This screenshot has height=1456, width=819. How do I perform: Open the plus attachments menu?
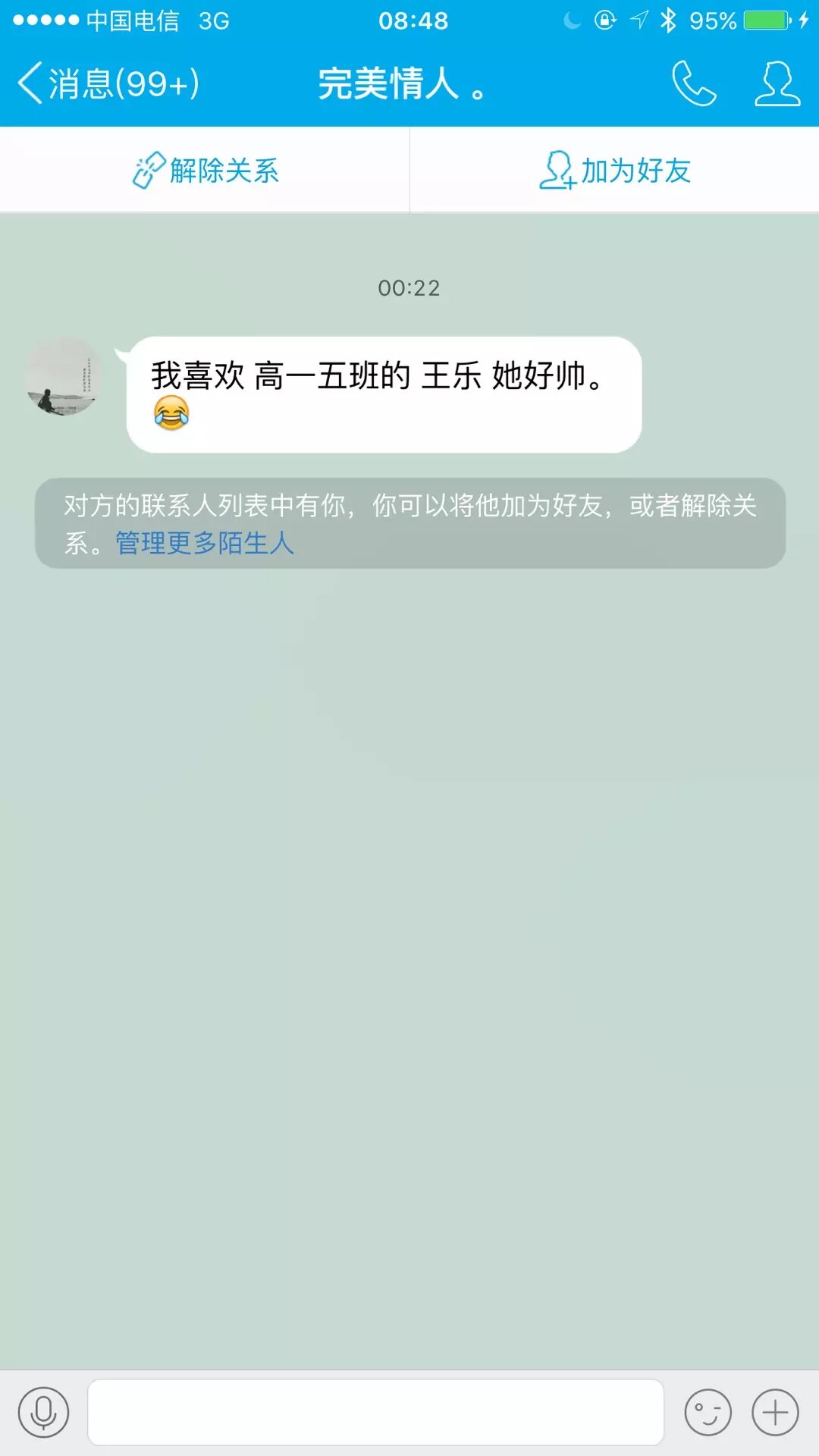[x=775, y=1413]
